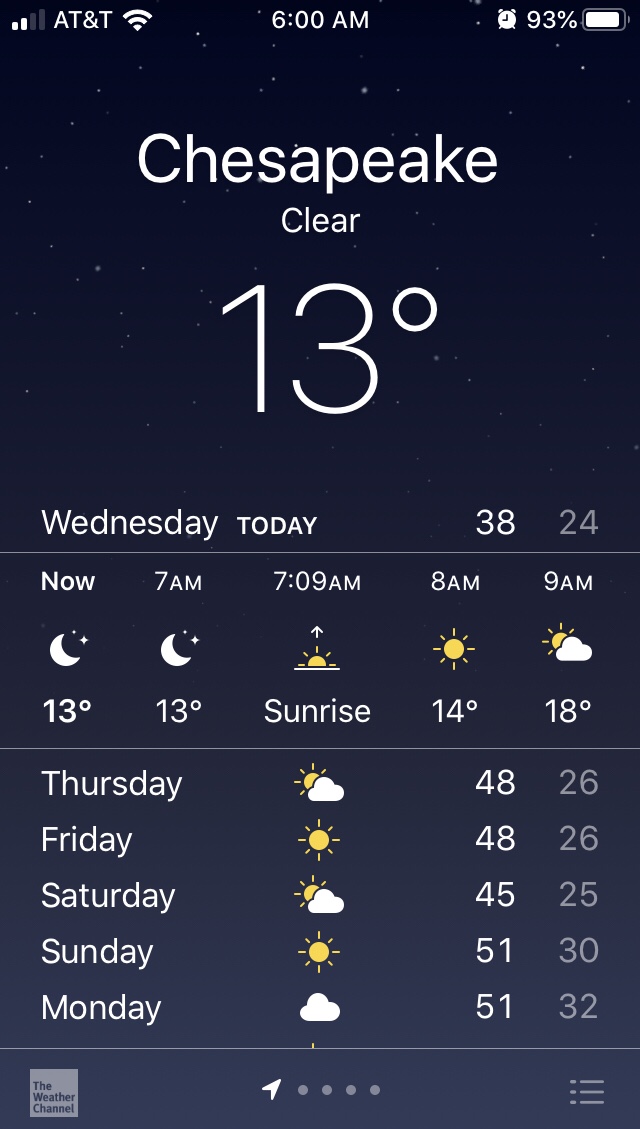
Task: Open The Weather Channel link
Action: 54,1092
